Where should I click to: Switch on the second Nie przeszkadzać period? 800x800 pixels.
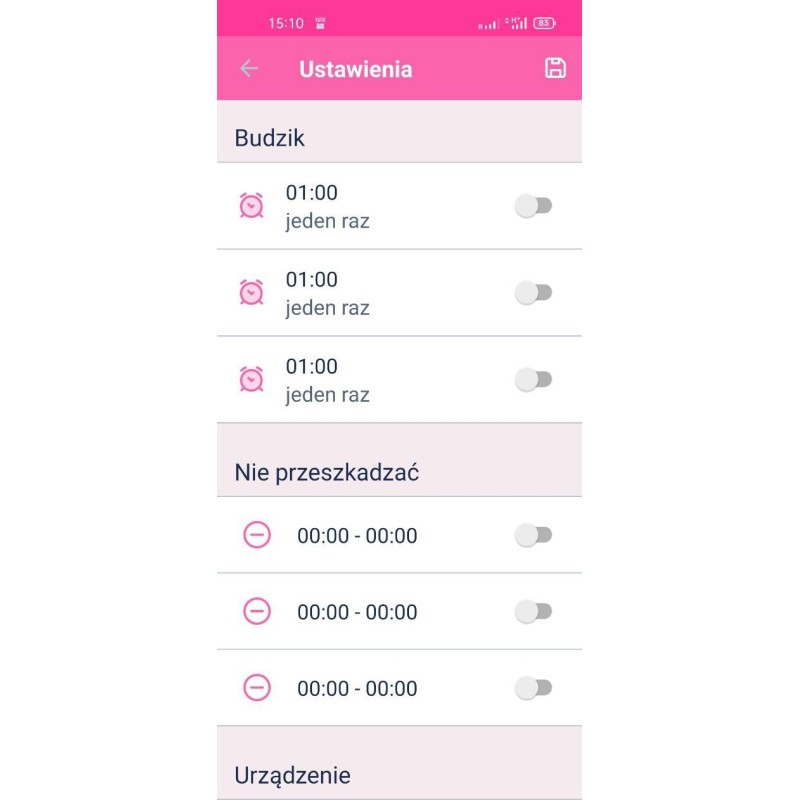click(533, 612)
